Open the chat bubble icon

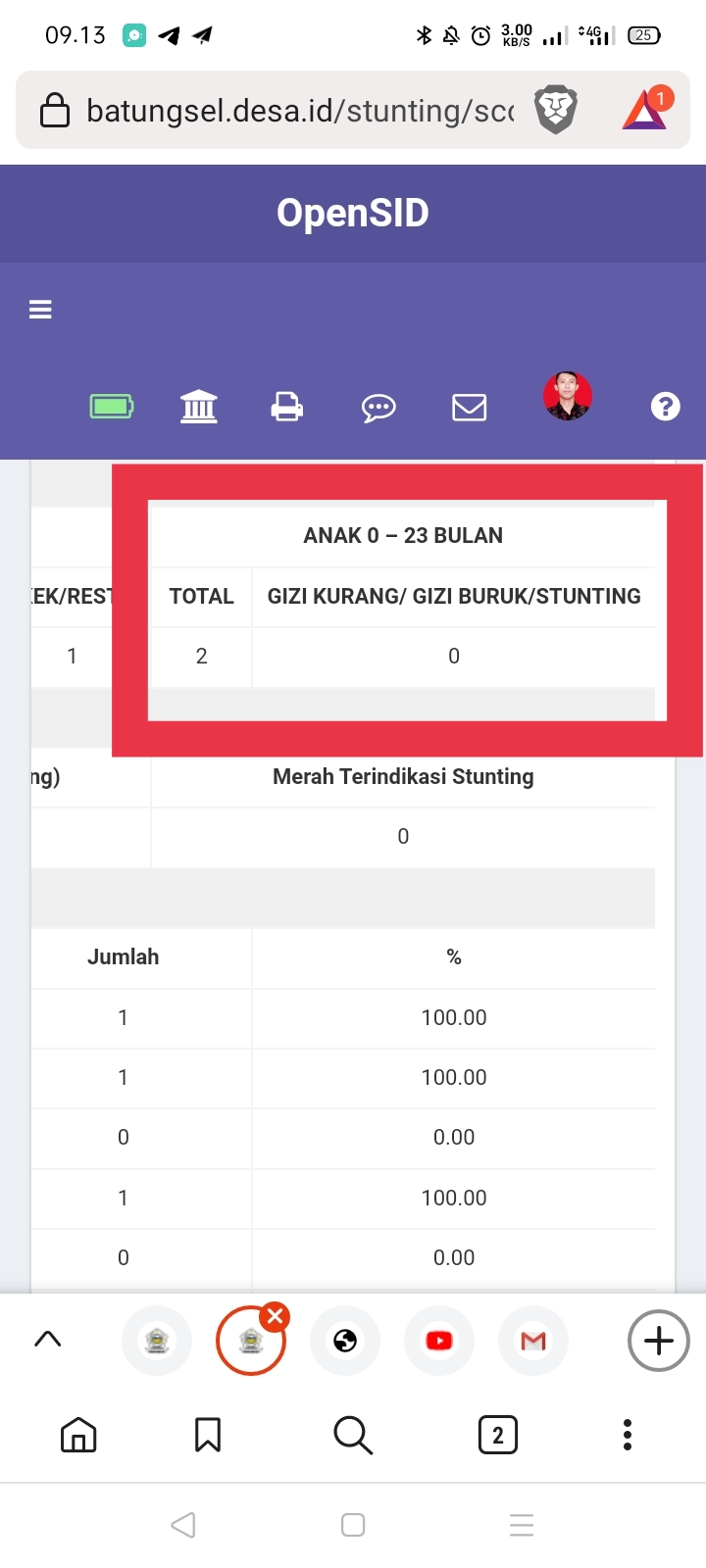click(x=378, y=406)
